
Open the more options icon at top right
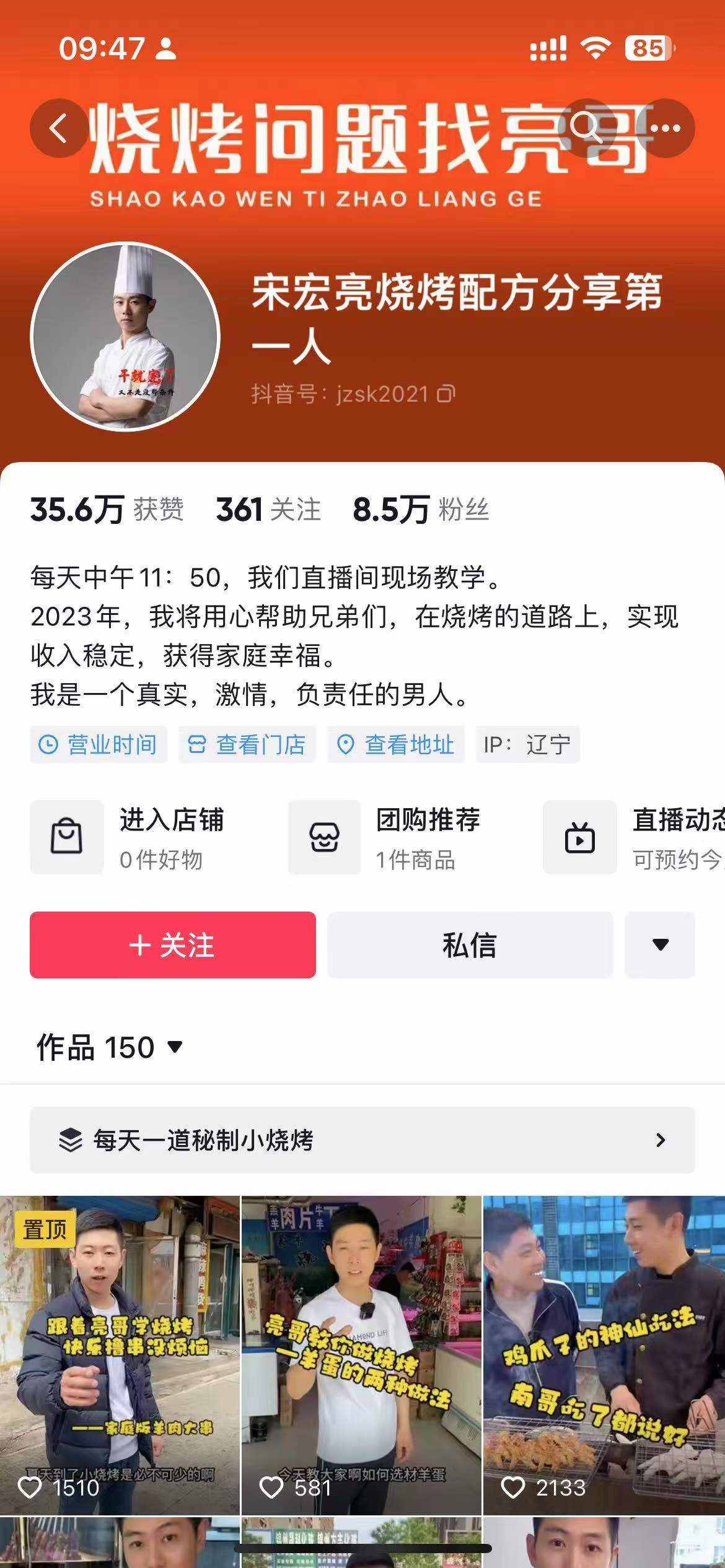(x=666, y=128)
